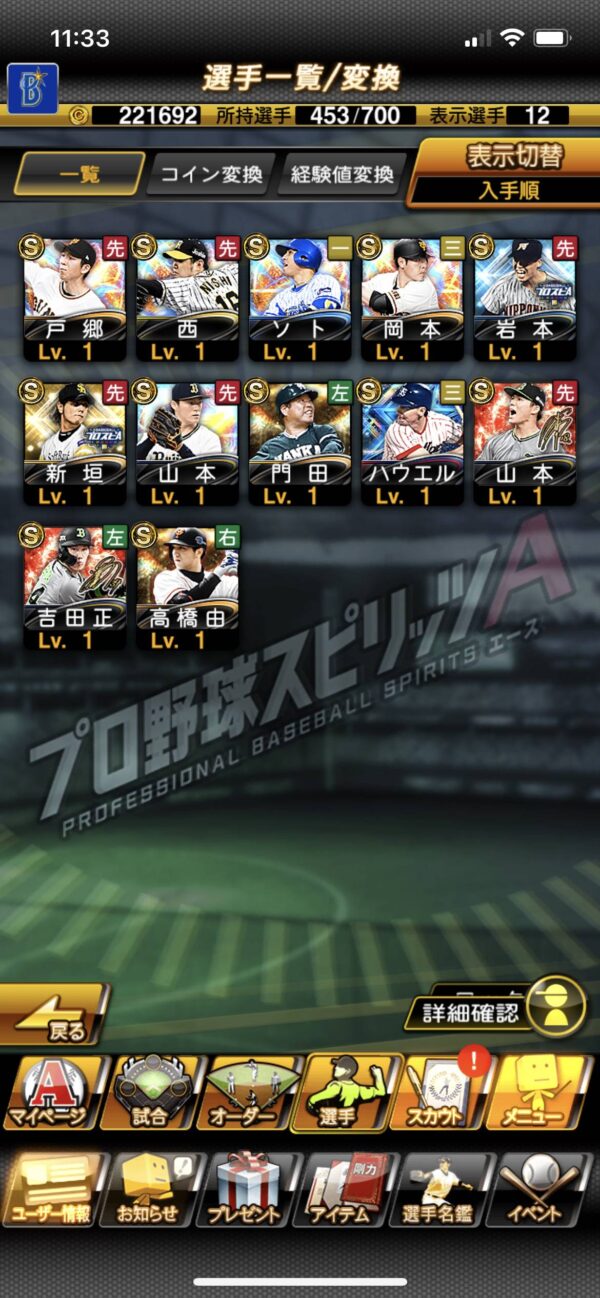Screen dimensions: 600x1298
Task: Go back with the 戻る button
Action: (x=55, y=1016)
